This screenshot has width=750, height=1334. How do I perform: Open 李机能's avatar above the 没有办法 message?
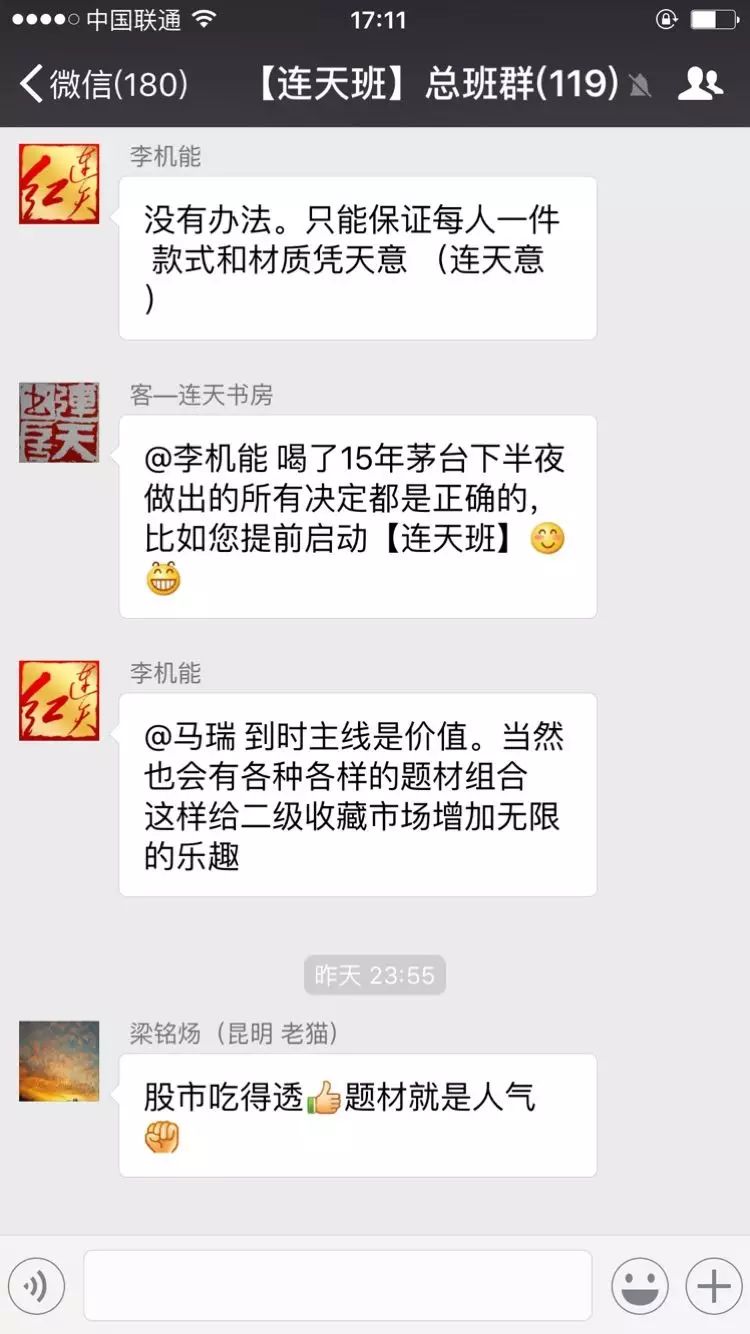[59, 184]
